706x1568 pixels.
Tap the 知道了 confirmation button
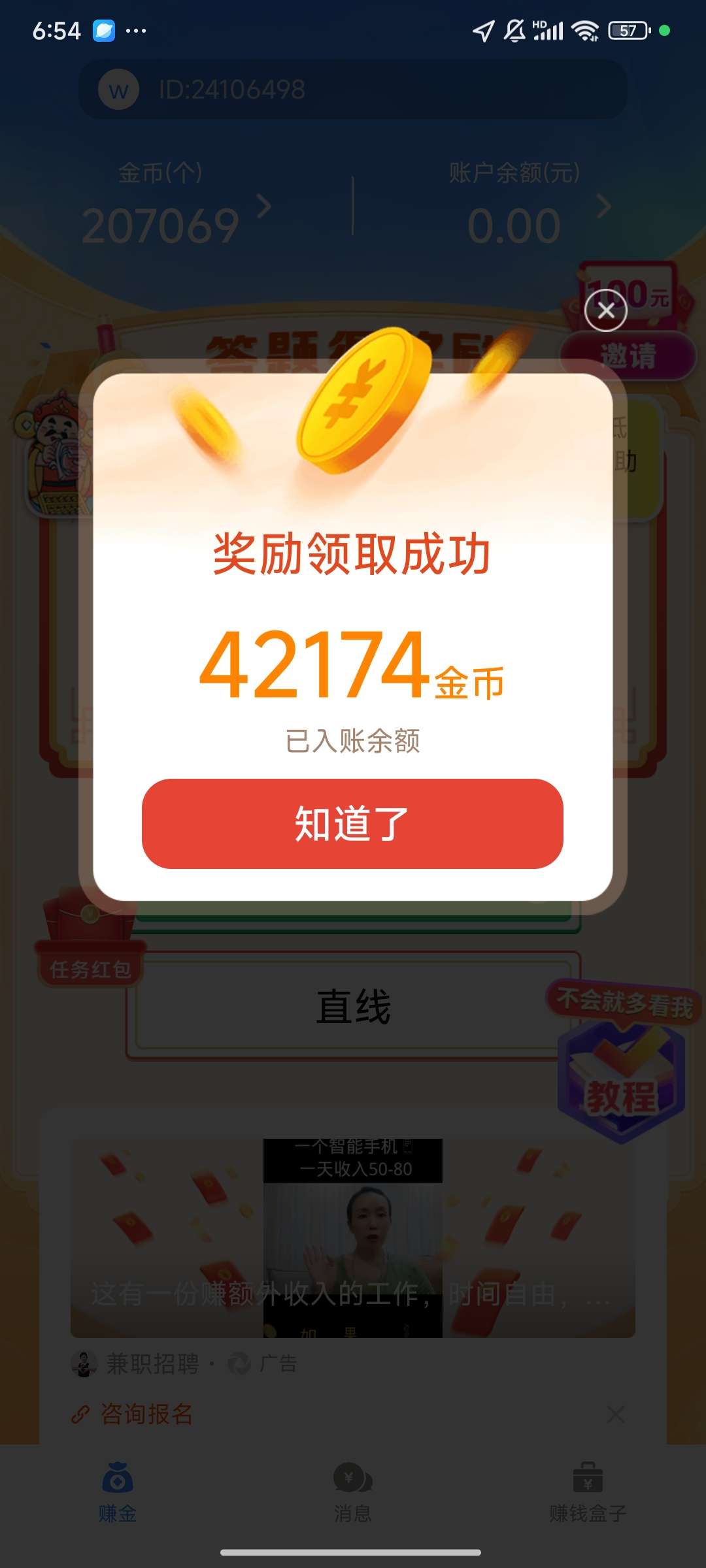click(x=352, y=823)
